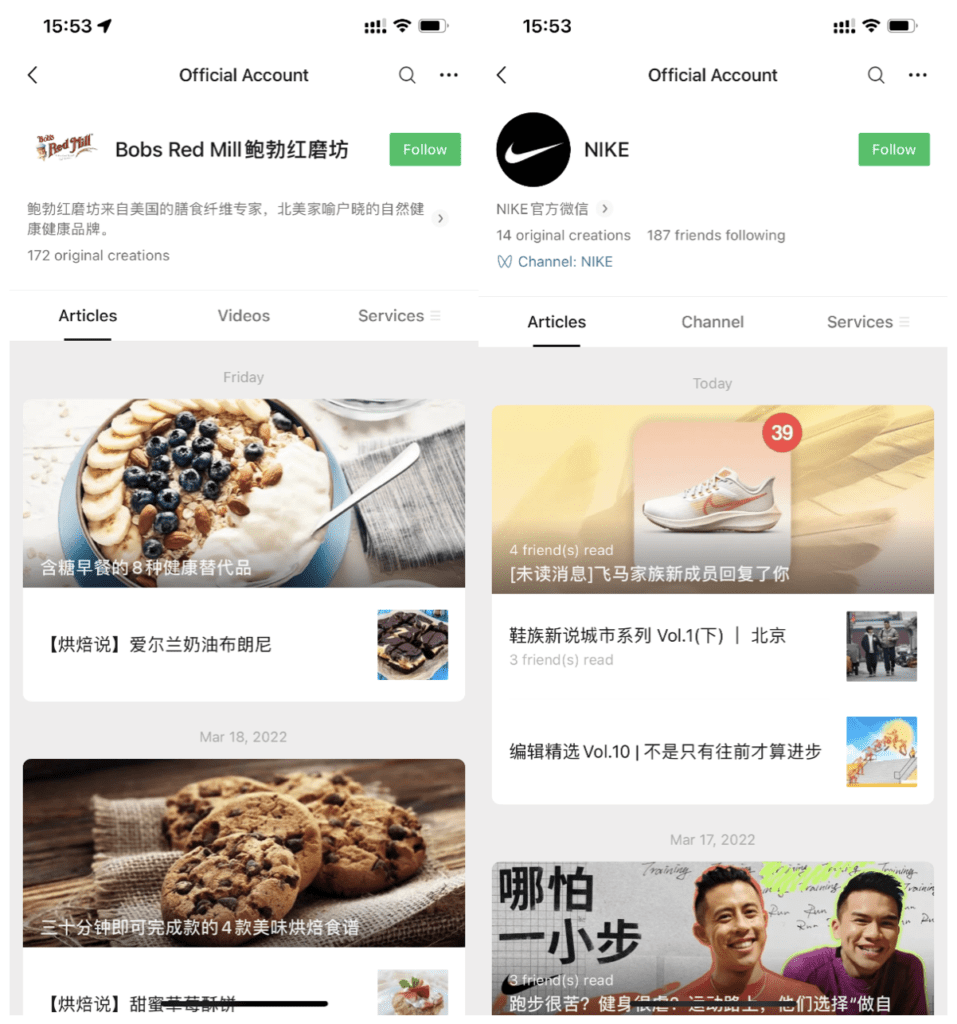
Task: Follow the NIKE official account
Action: (893, 149)
